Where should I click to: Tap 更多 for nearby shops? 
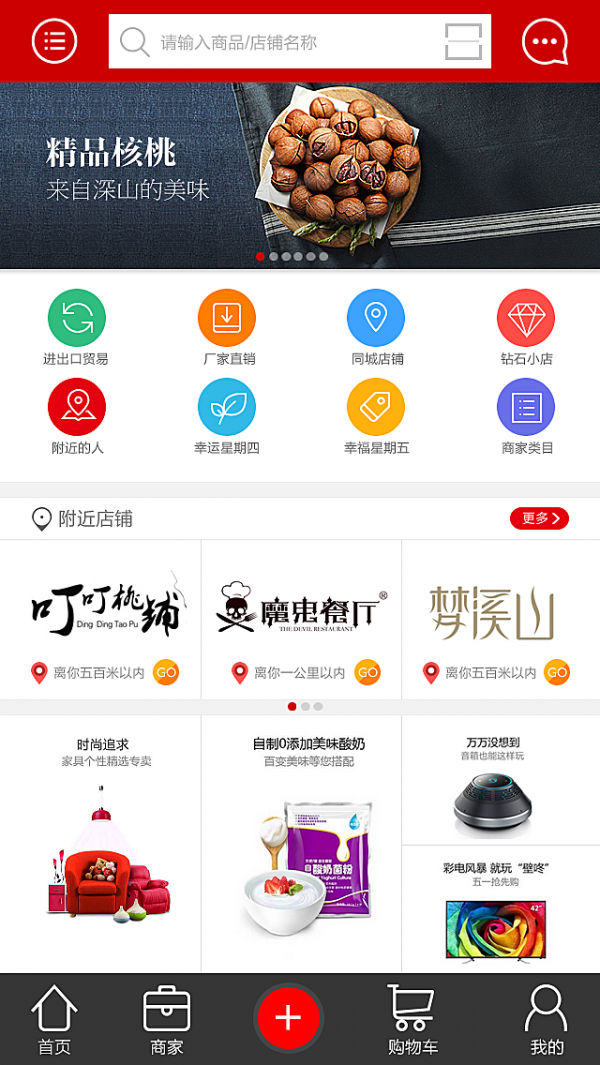pyautogui.click(x=539, y=518)
